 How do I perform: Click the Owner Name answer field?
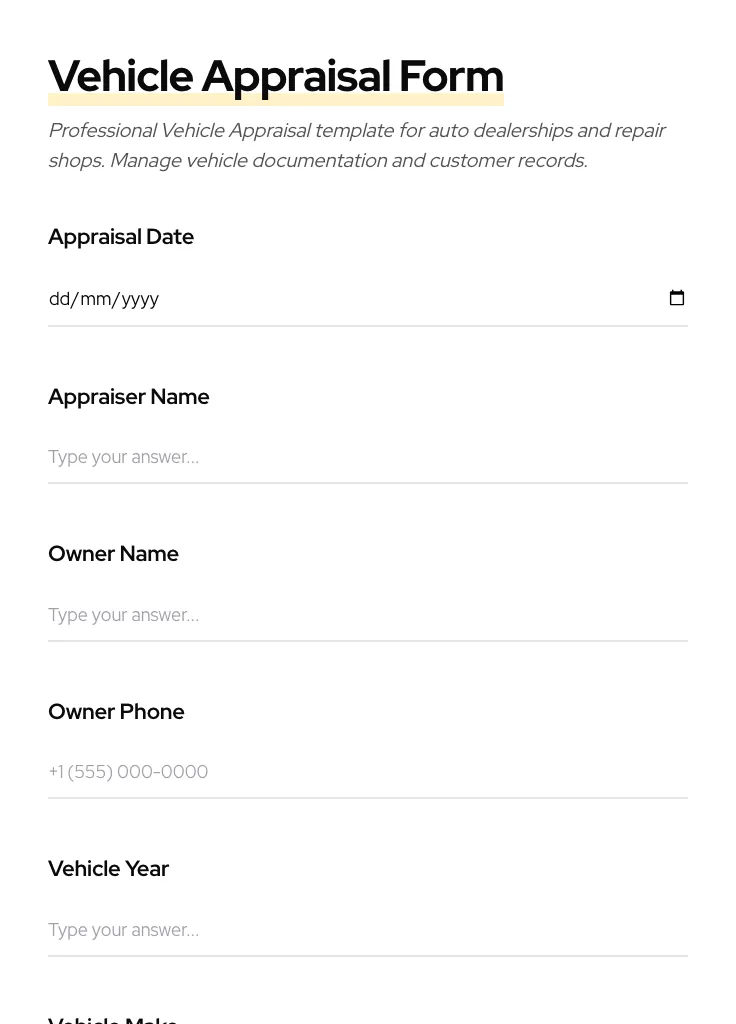coord(300,615)
